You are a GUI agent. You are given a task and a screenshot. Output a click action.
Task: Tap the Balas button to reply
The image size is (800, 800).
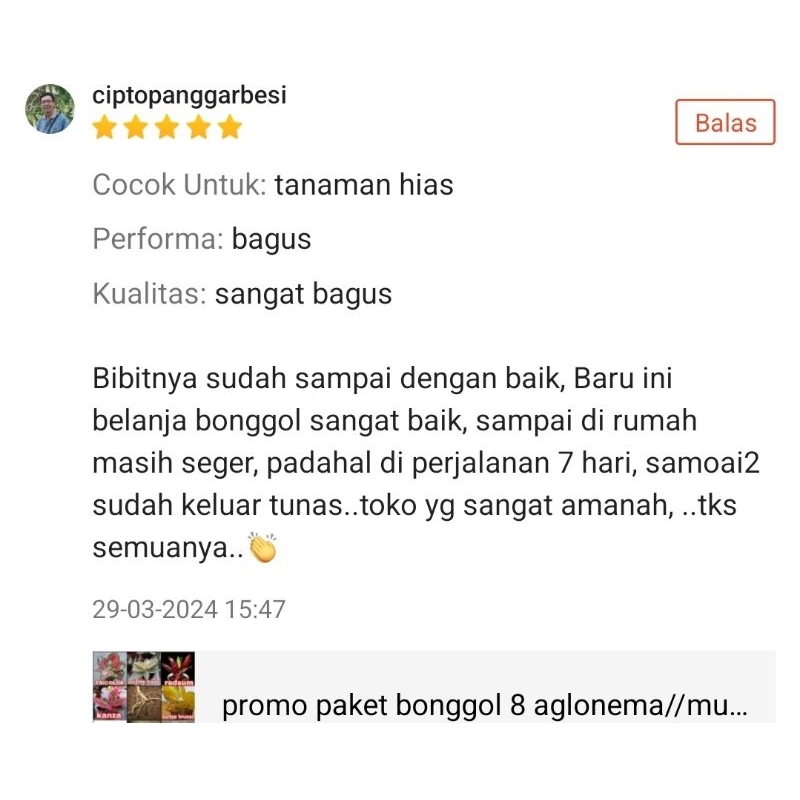[x=725, y=123]
